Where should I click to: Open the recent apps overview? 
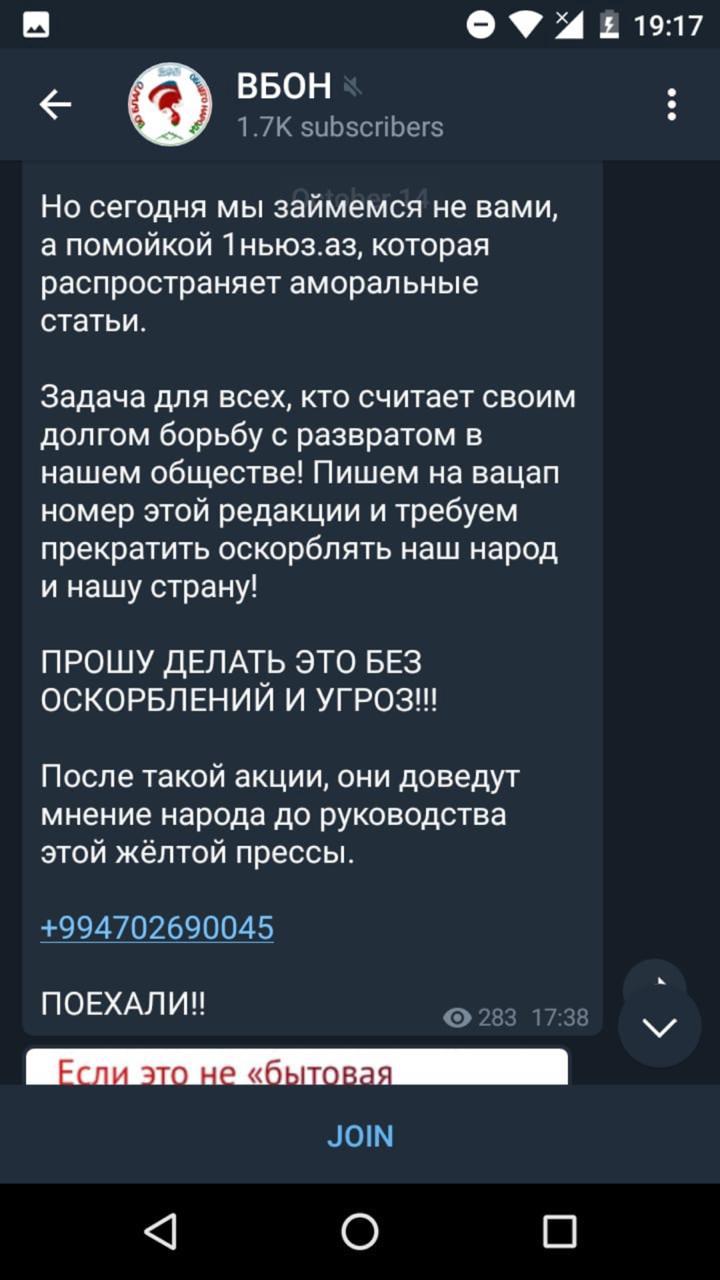click(x=559, y=1231)
